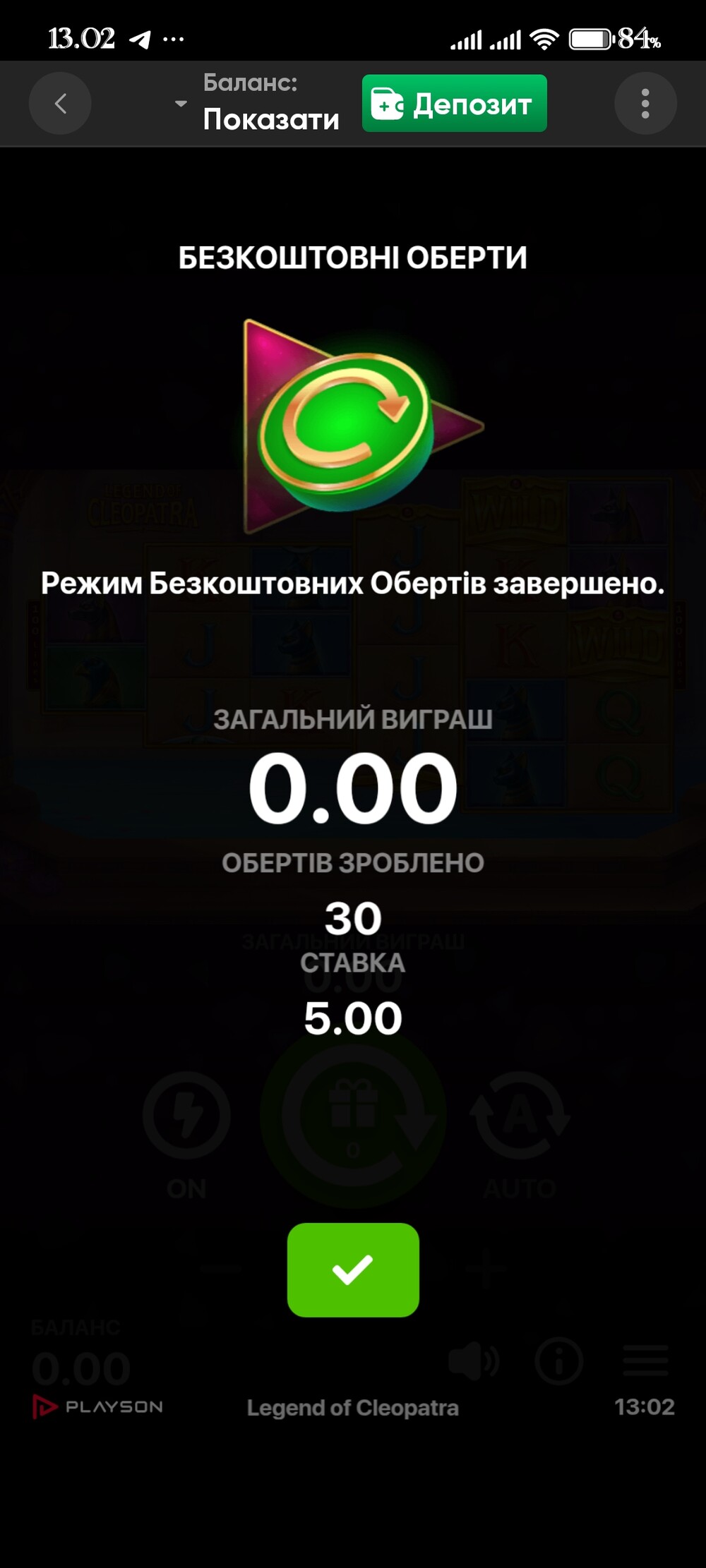Open the three-dot overflow menu
The width and height of the screenshot is (706, 1568).
click(645, 104)
